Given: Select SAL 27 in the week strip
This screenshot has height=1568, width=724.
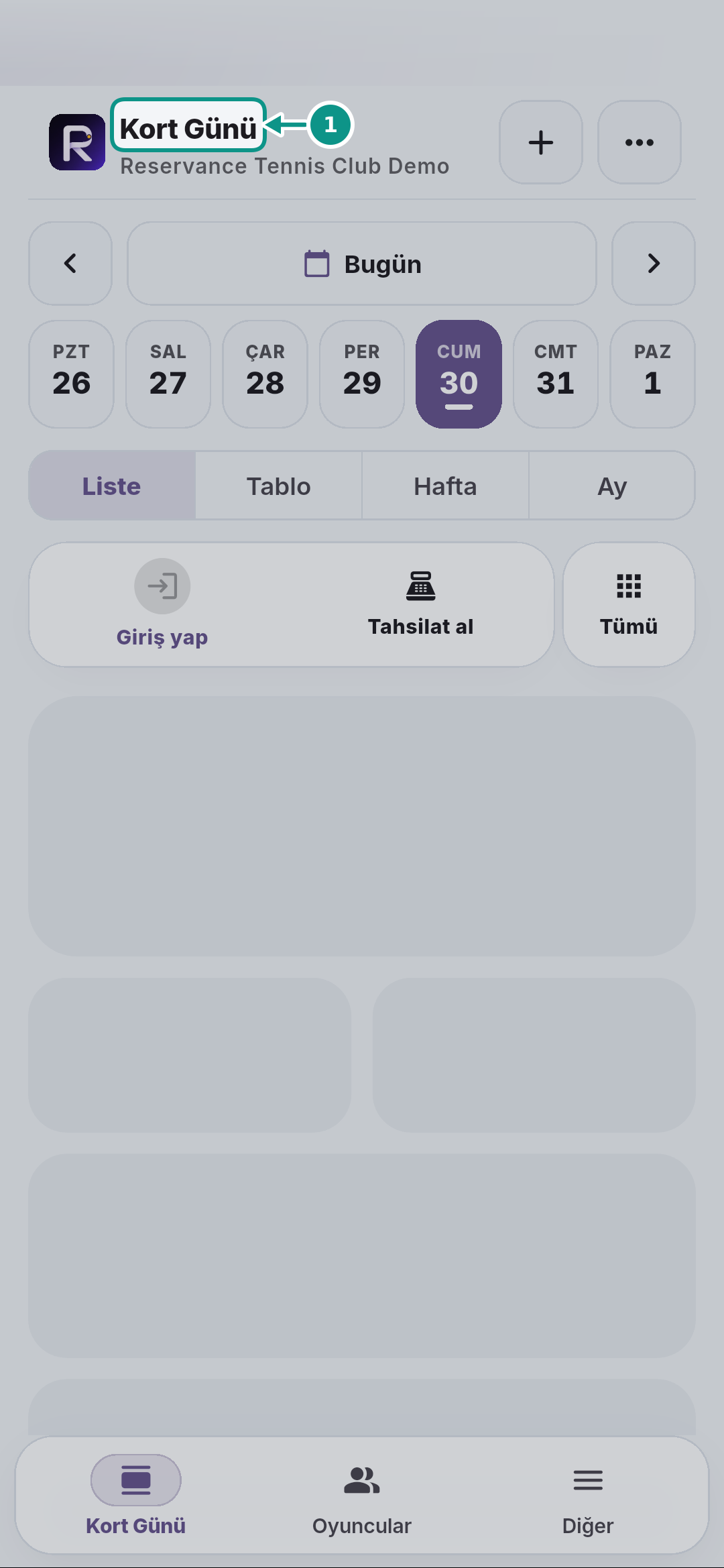Looking at the screenshot, I should click(168, 374).
